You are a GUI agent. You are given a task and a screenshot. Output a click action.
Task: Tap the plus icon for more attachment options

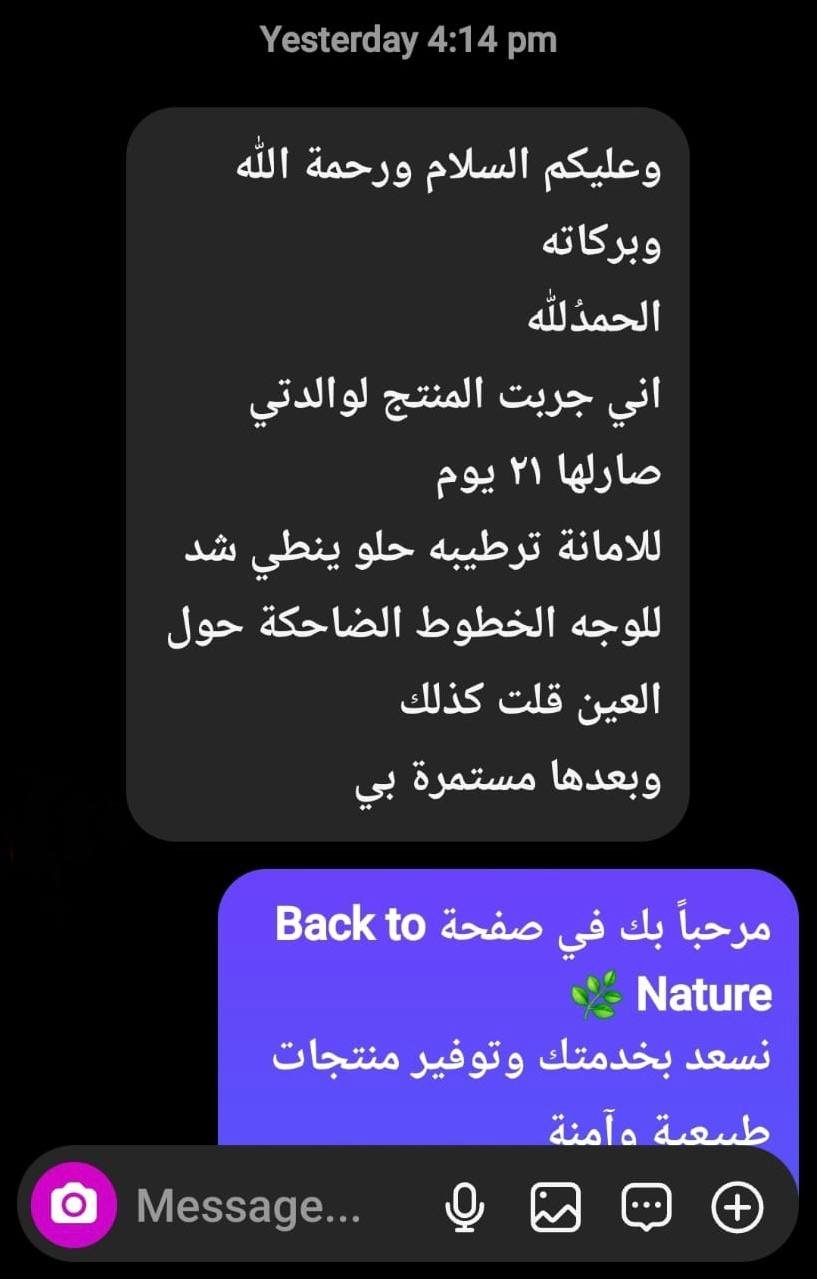pyautogui.click(x=736, y=1205)
